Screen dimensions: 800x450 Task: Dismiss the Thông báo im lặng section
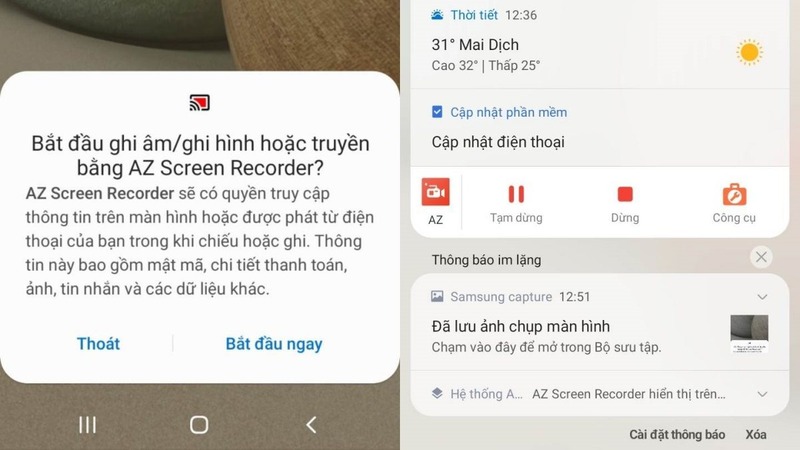tap(762, 258)
